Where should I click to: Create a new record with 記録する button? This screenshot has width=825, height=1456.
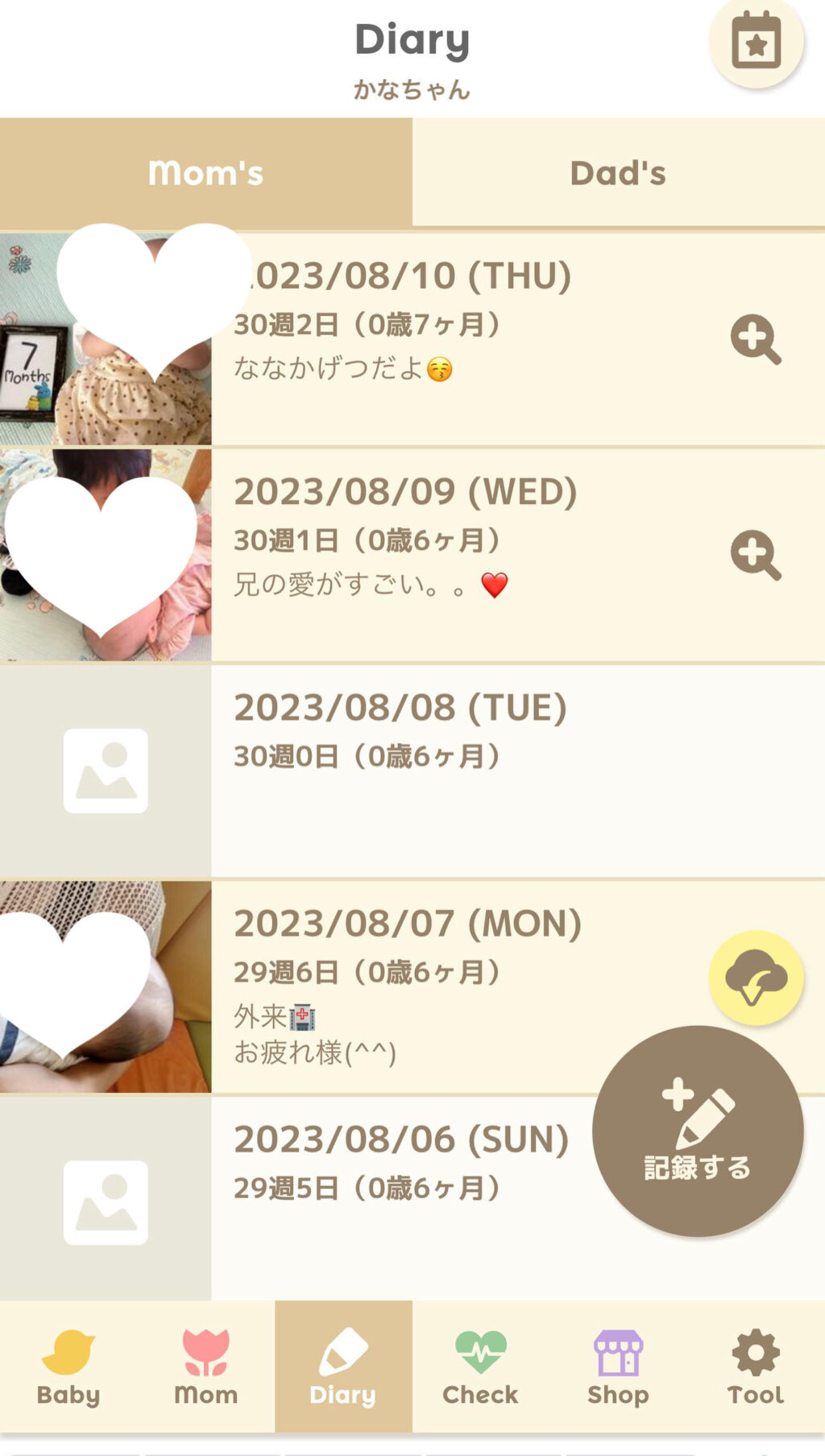click(x=698, y=1131)
